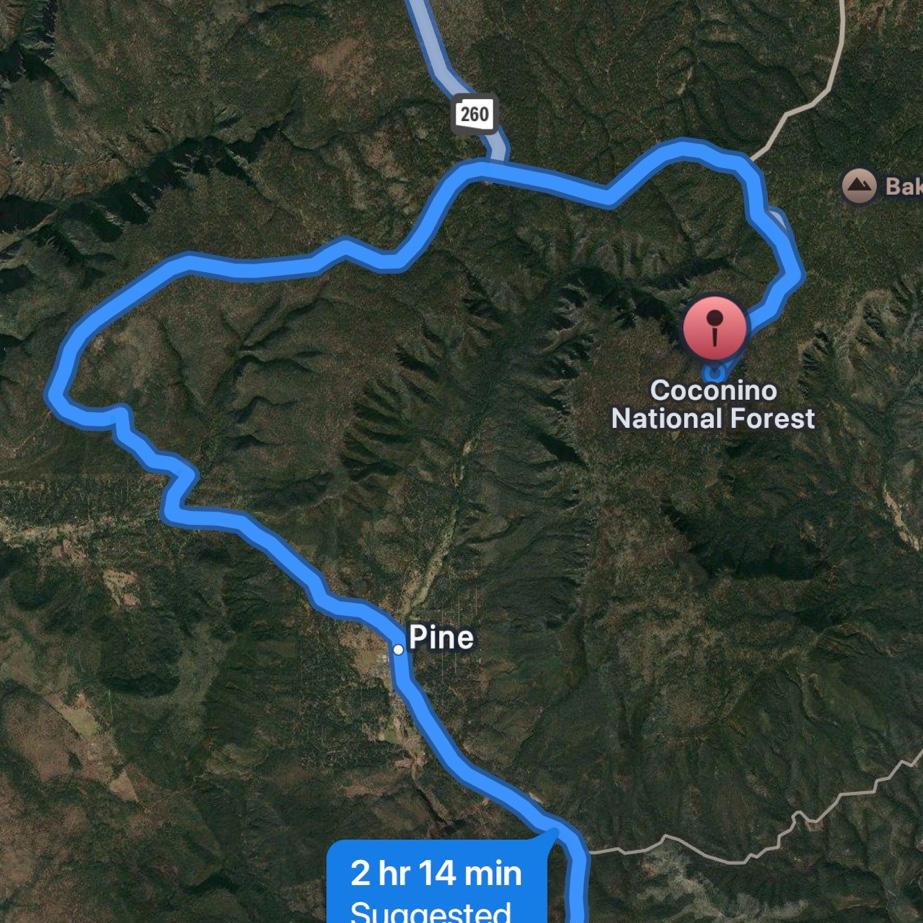Viewport: 923px width, 923px height.
Task: Open the mountain peak marker near Bak
Action: [x=857, y=185]
